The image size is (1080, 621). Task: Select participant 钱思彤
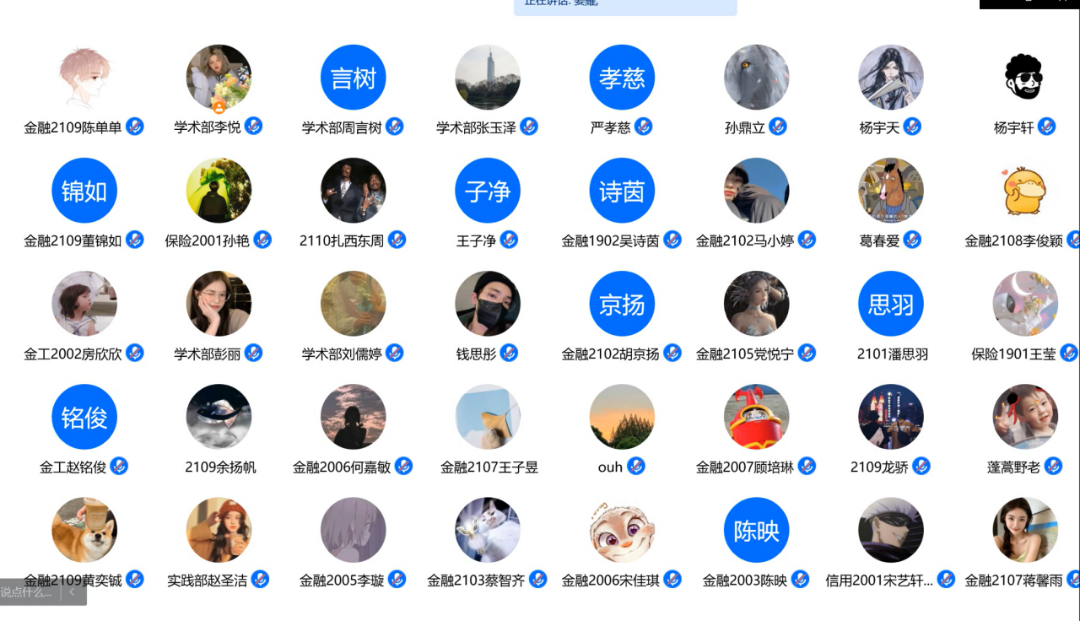click(x=487, y=304)
